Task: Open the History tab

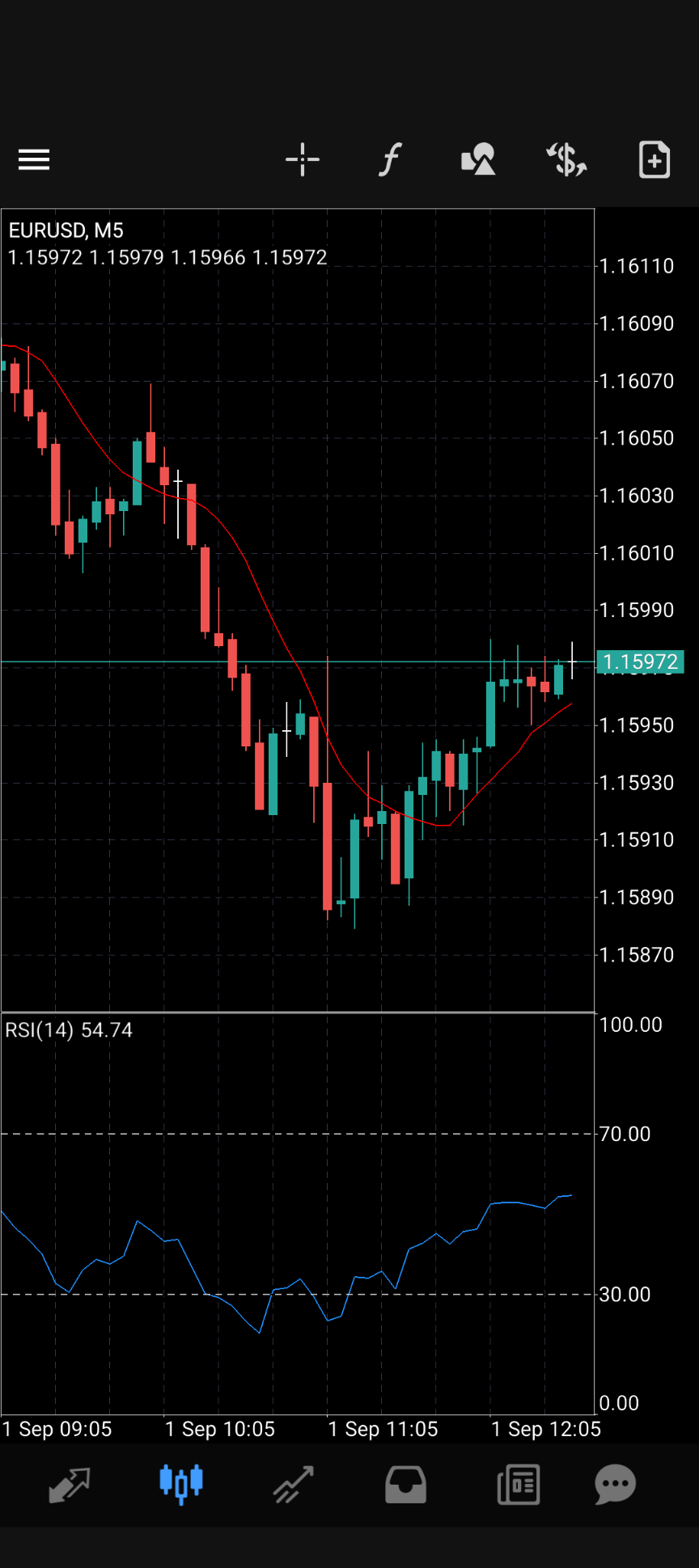Action: tap(405, 1485)
